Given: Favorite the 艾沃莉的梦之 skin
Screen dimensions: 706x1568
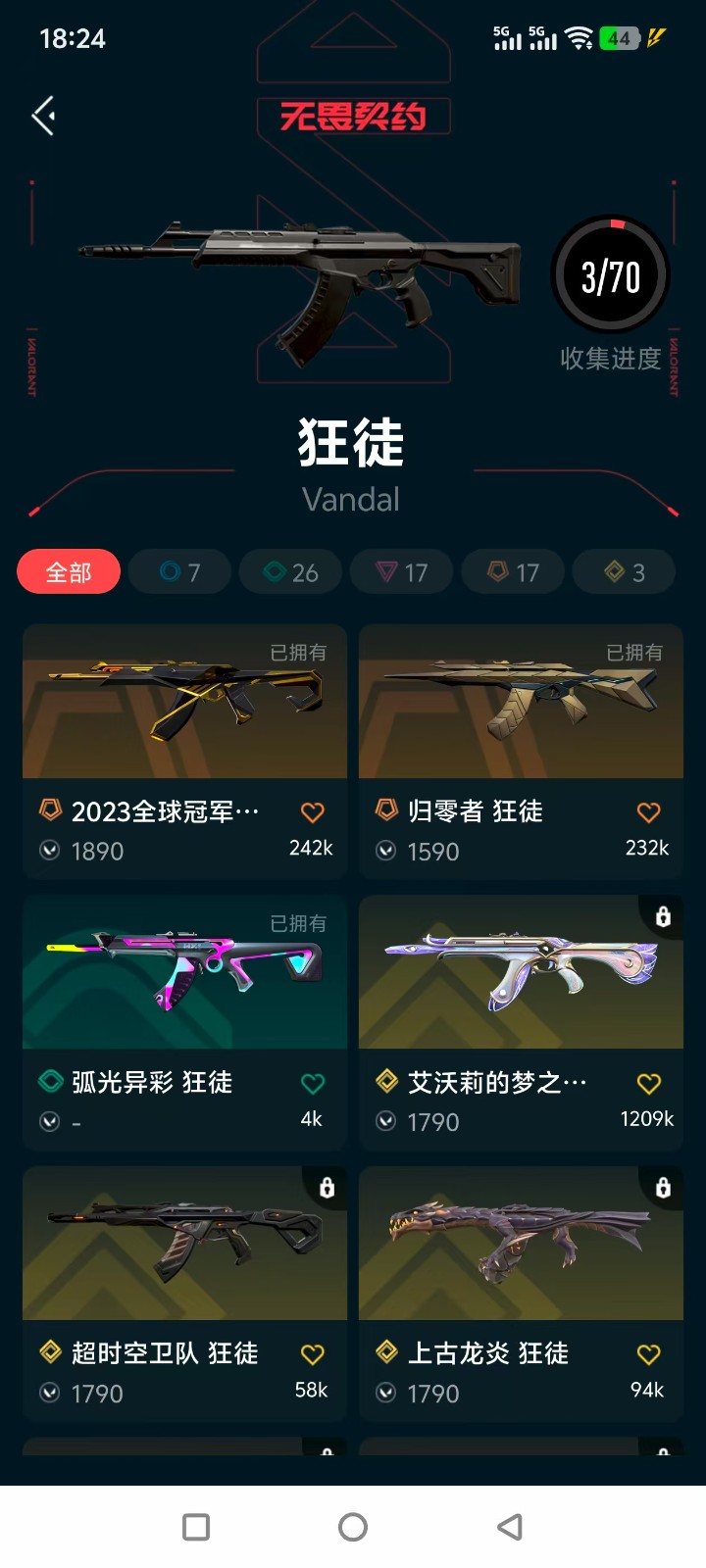Looking at the screenshot, I should 648,1083.
